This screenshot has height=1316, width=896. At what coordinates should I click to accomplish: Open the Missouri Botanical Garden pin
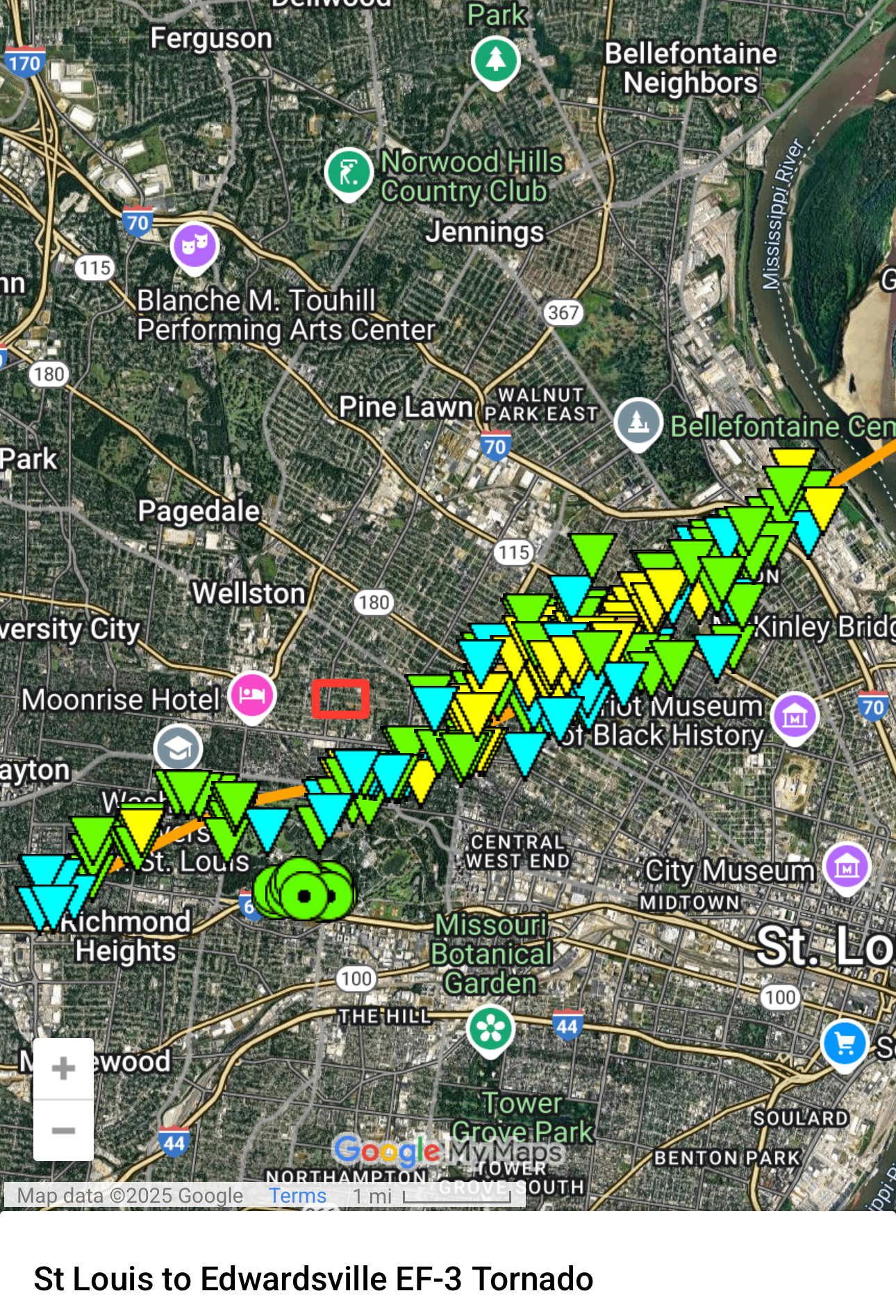click(490, 1029)
